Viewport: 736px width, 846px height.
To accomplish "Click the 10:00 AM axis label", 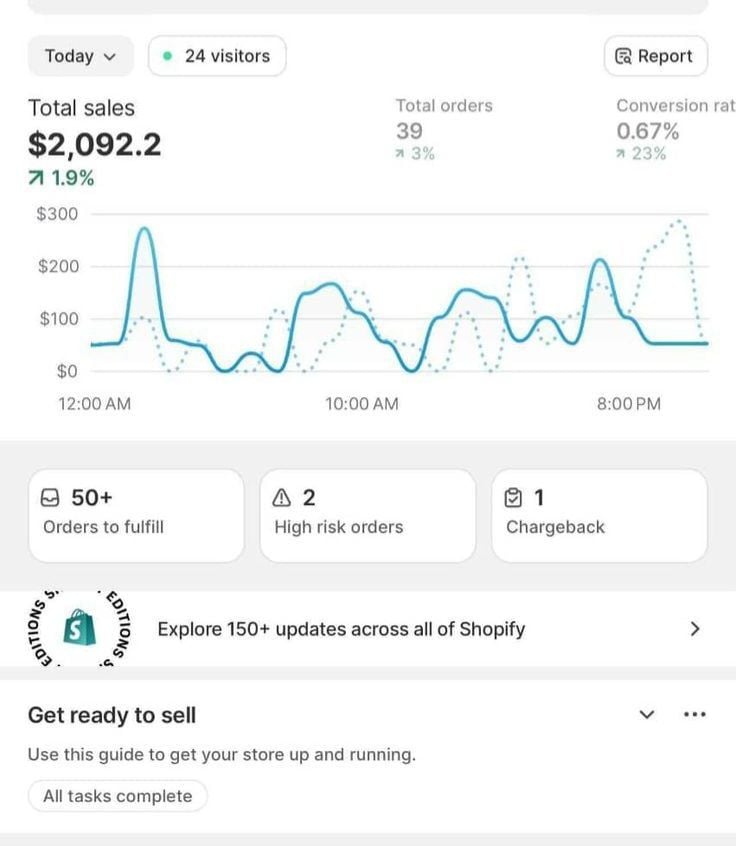I will click(362, 404).
